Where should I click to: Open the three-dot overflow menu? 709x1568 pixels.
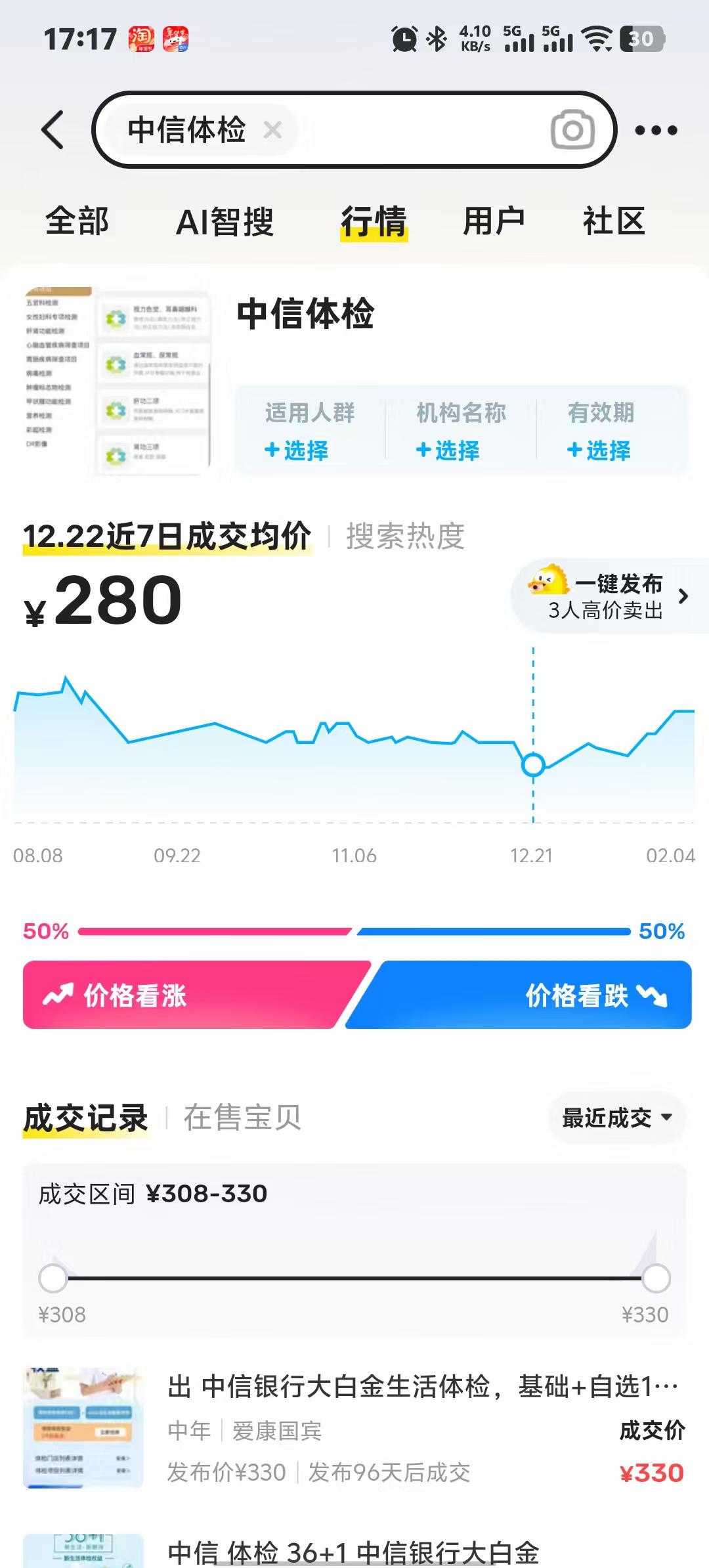coord(656,130)
